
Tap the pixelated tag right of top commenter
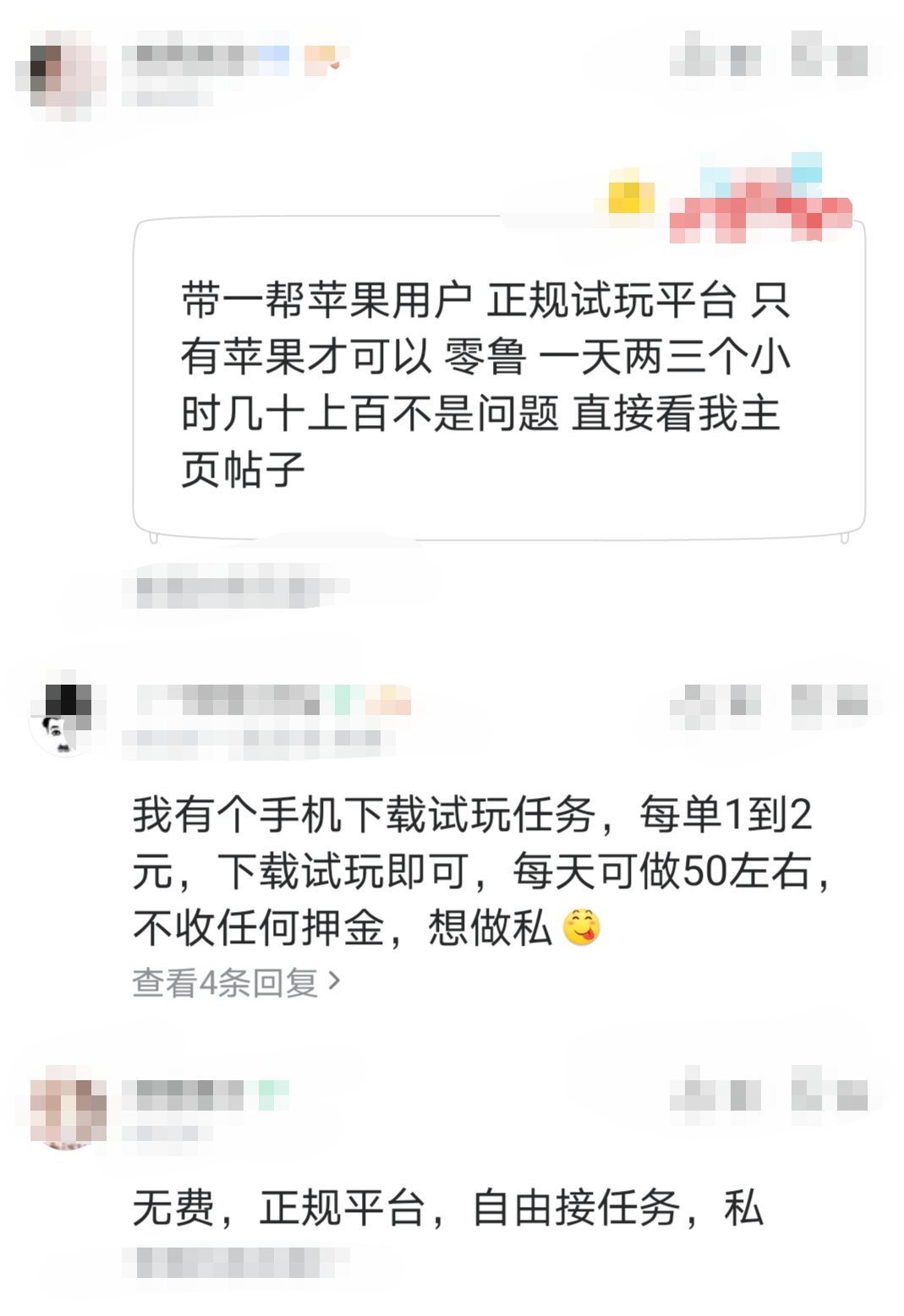coord(326,59)
